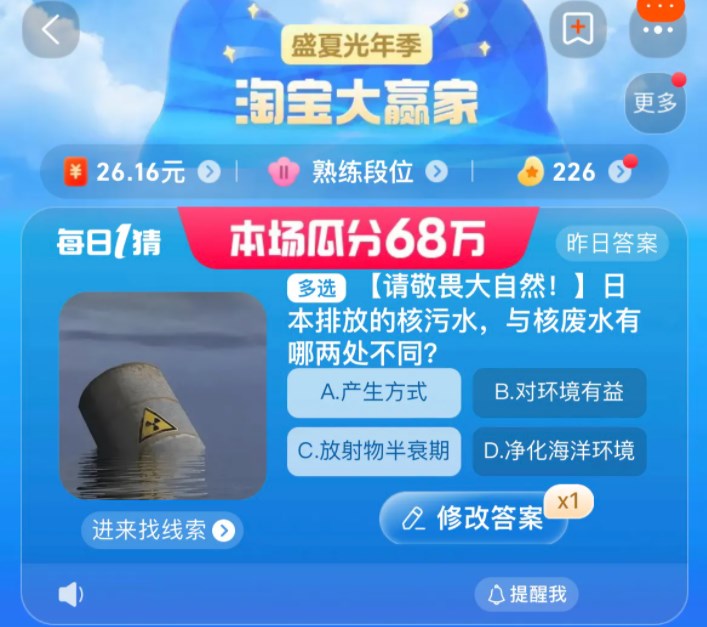The height and width of the screenshot is (627, 707).
Task: Open 进来找线索 for clues
Action: [162, 531]
